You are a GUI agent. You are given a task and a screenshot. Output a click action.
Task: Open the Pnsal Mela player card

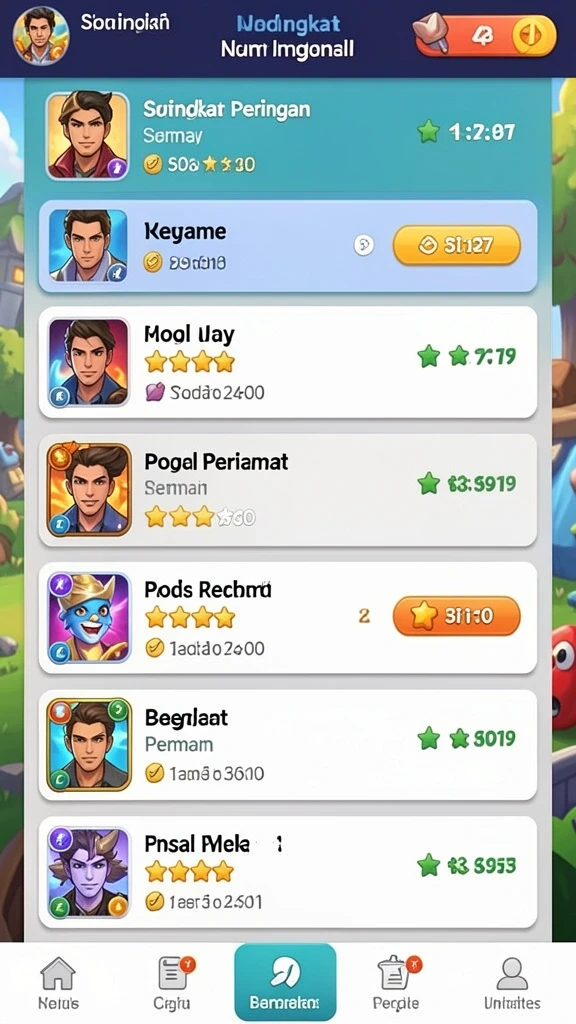(287, 872)
